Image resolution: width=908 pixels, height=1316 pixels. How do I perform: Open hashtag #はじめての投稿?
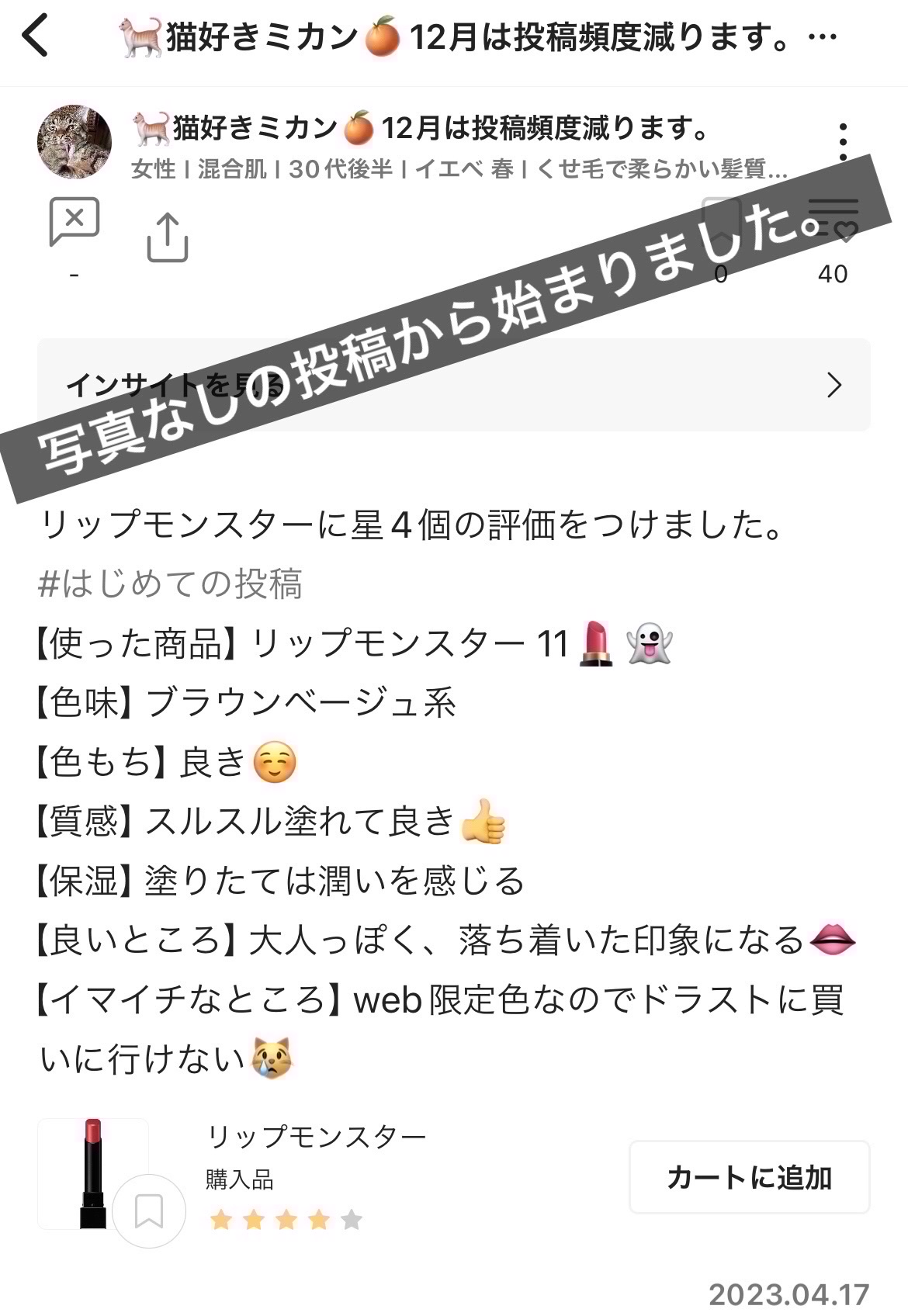[170, 584]
